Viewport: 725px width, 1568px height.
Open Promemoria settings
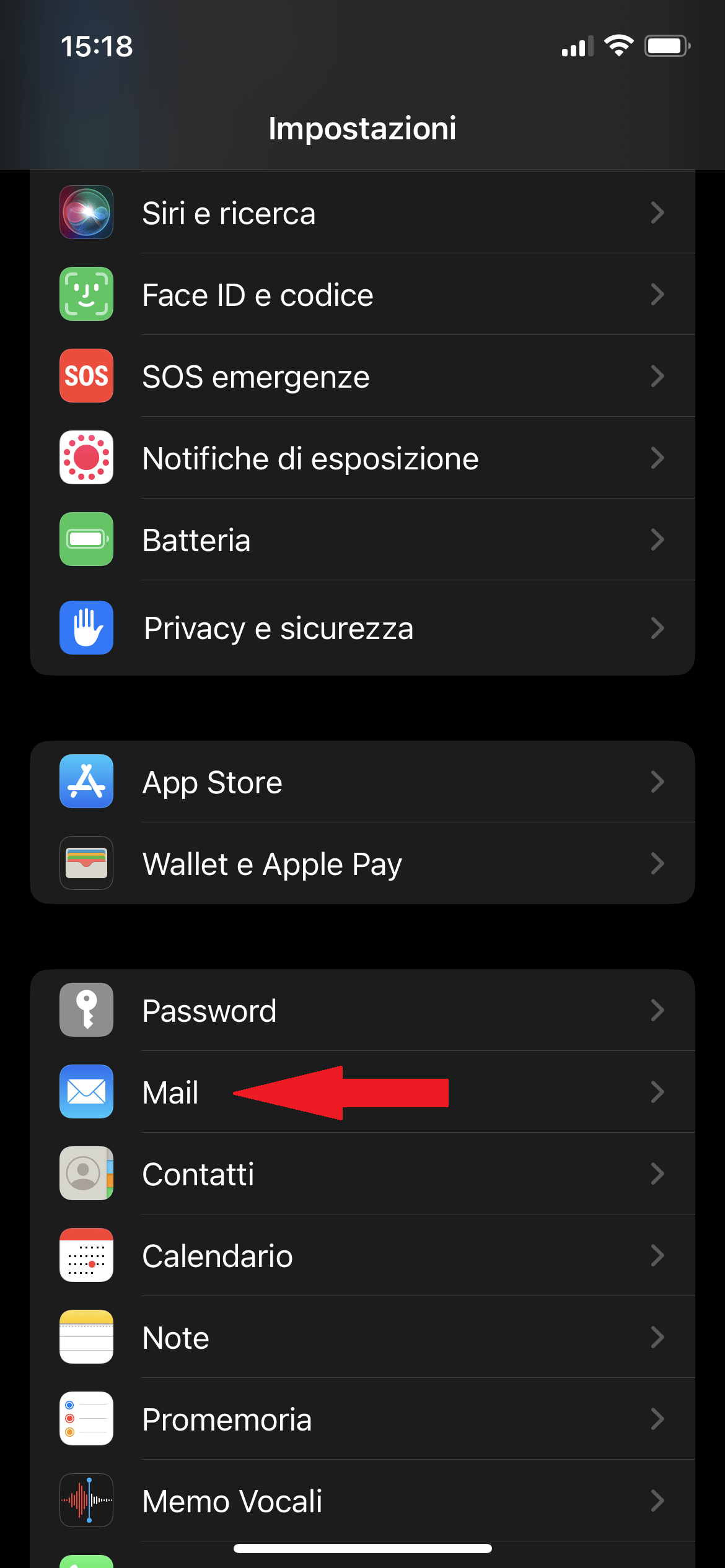click(x=362, y=1419)
